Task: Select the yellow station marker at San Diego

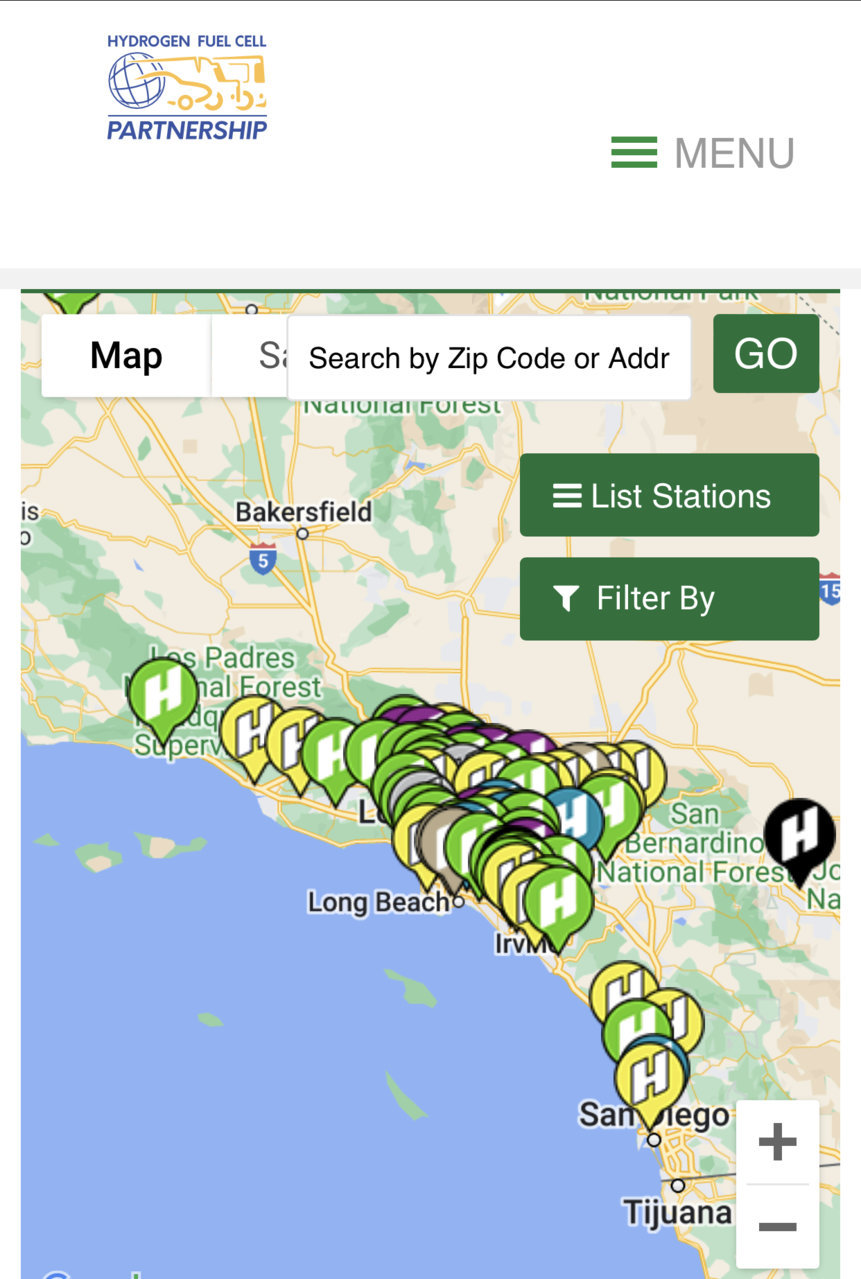Action: point(650,1082)
